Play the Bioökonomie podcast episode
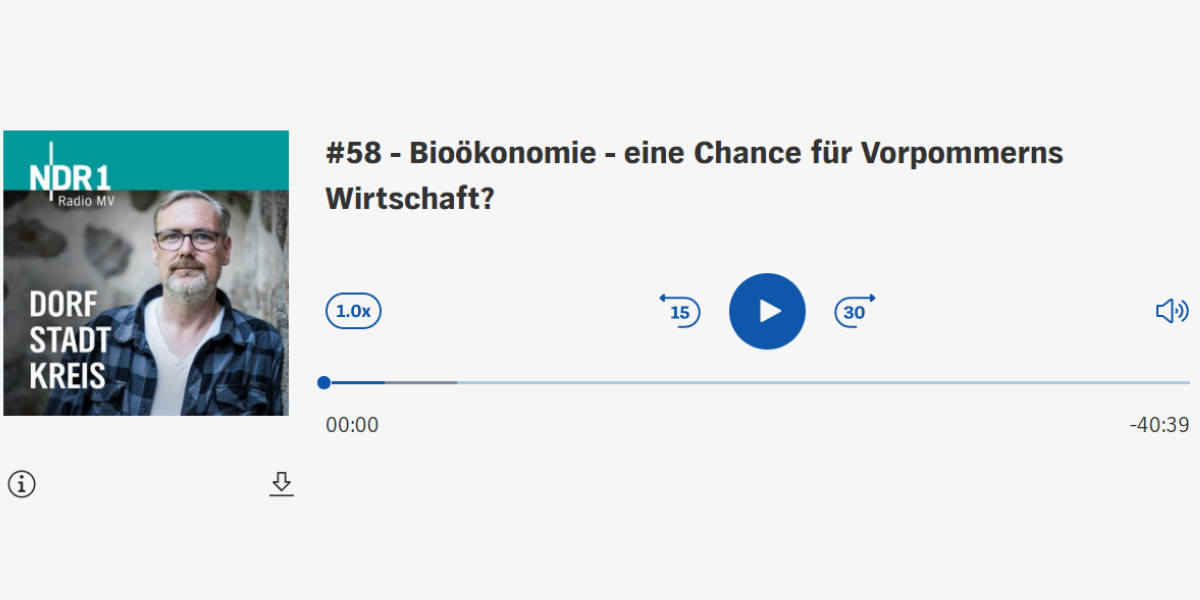 (767, 311)
